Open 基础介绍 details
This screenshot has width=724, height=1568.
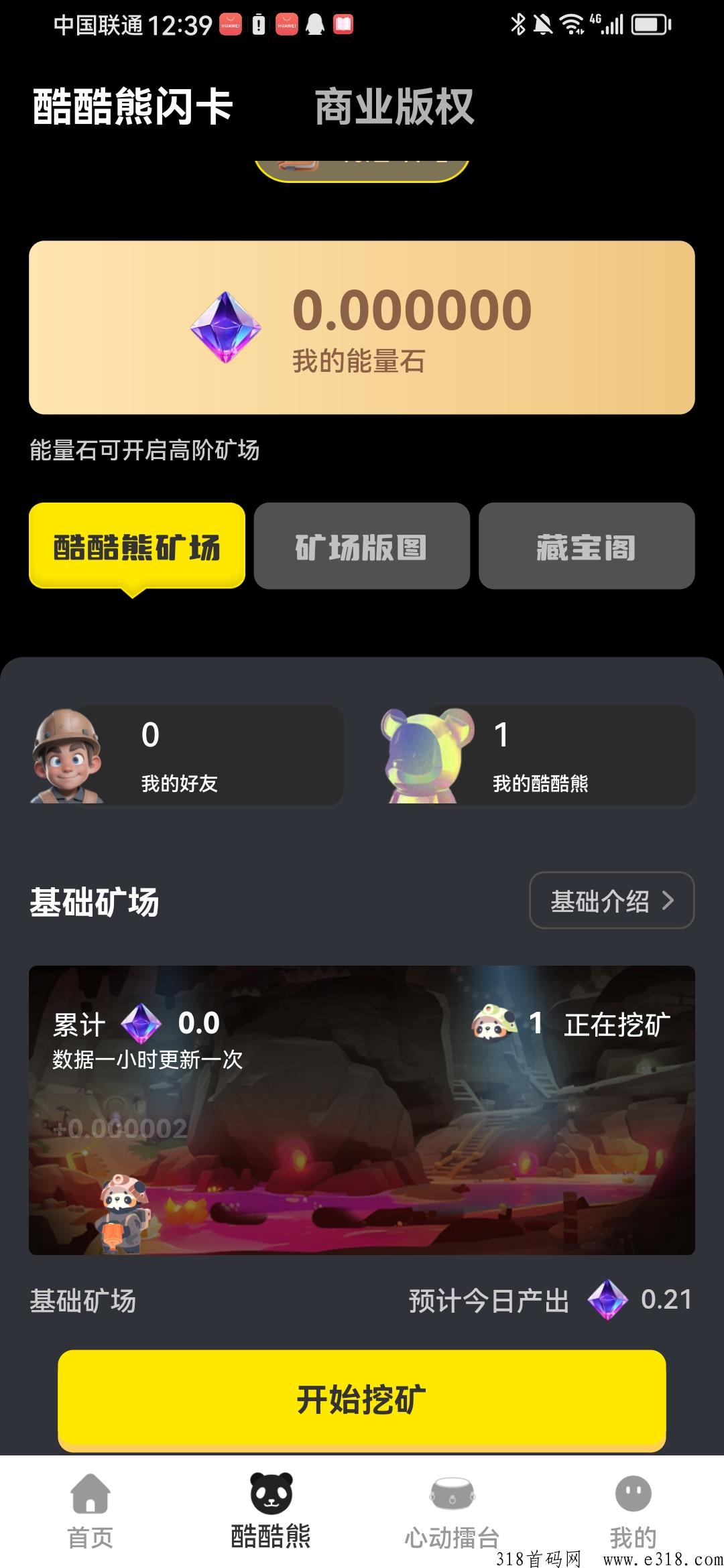(x=611, y=901)
